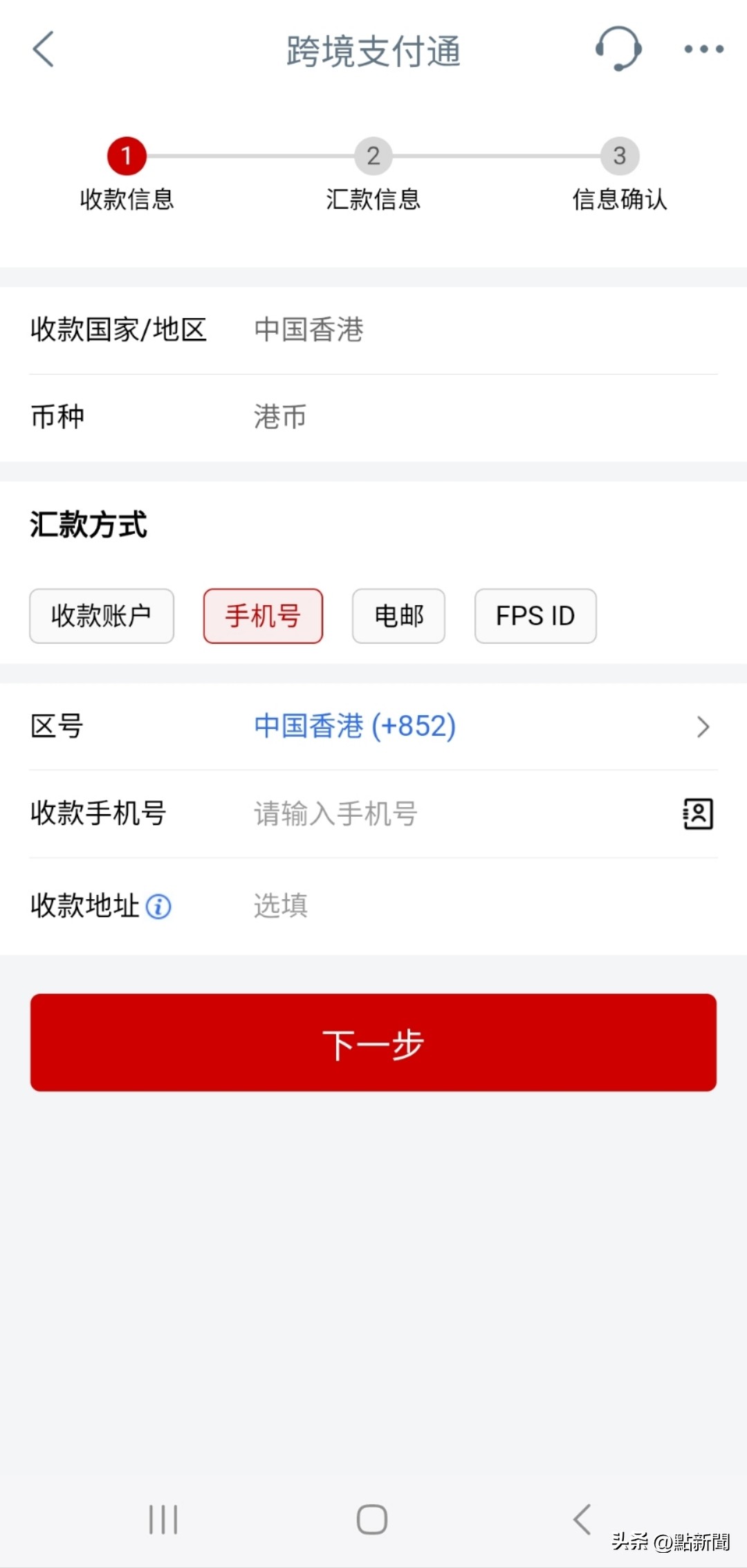Select FPS ID as remittance method
The width and height of the screenshot is (747, 1568).
pos(535,616)
